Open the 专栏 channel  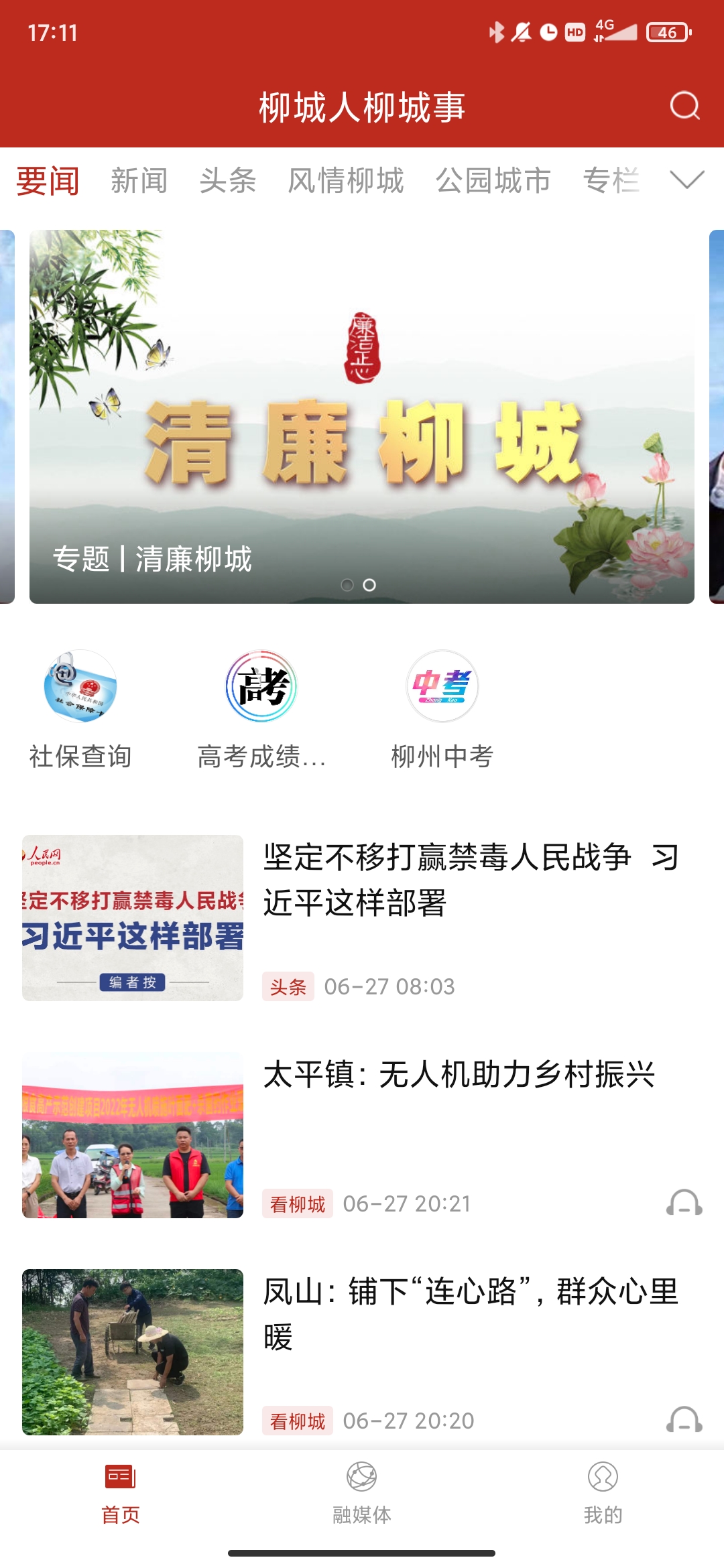[x=611, y=180]
